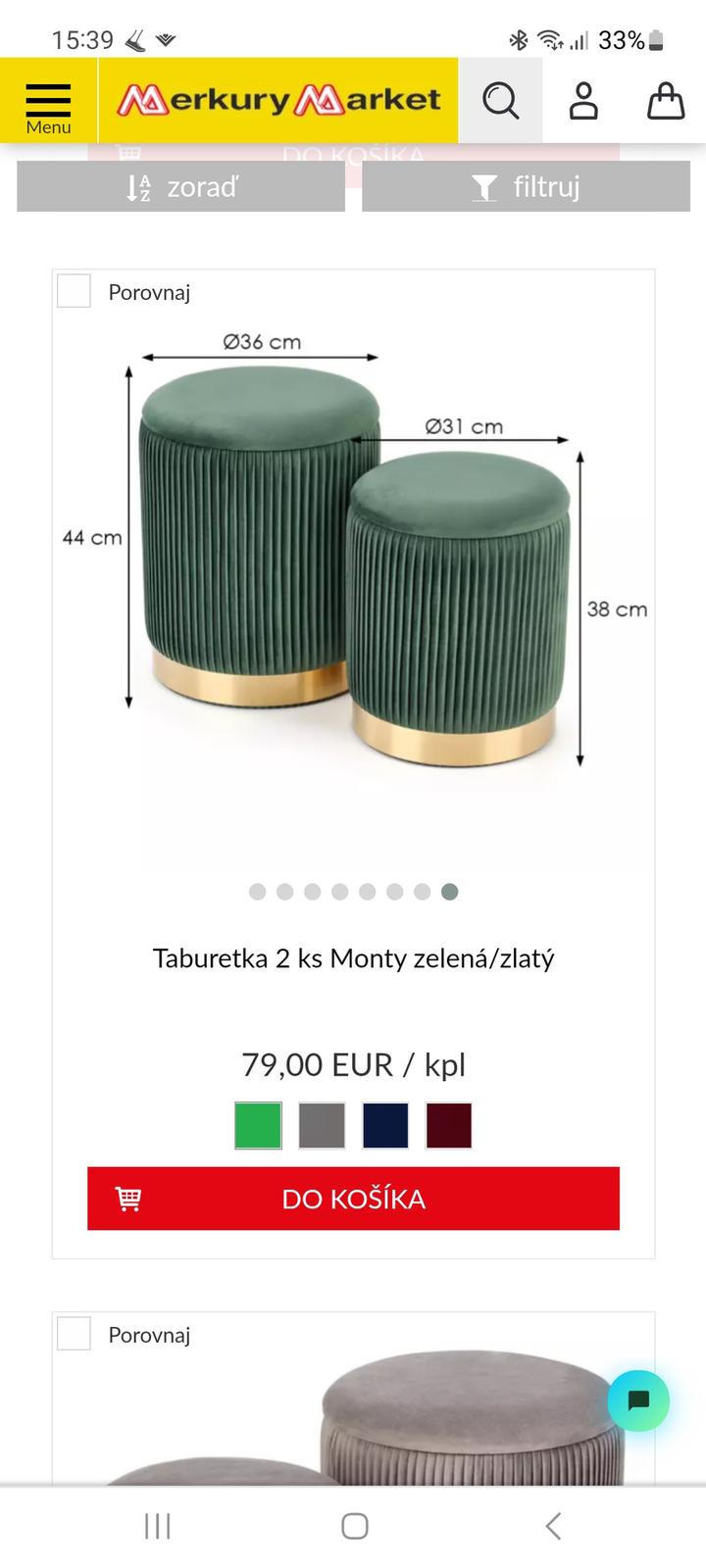Image resolution: width=706 pixels, height=1568 pixels.
Task: Open the search icon
Action: tap(500, 101)
